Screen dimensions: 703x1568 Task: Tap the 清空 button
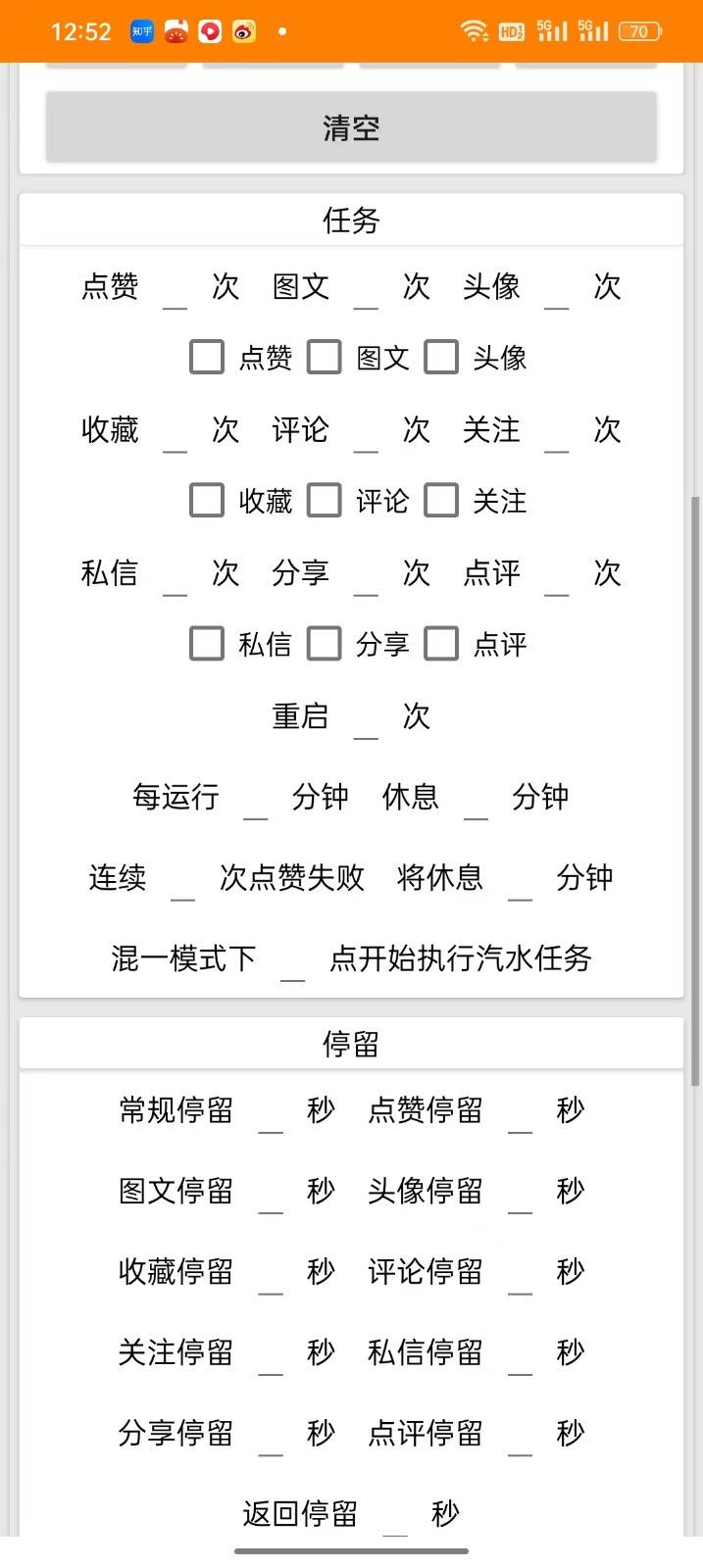tap(351, 127)
